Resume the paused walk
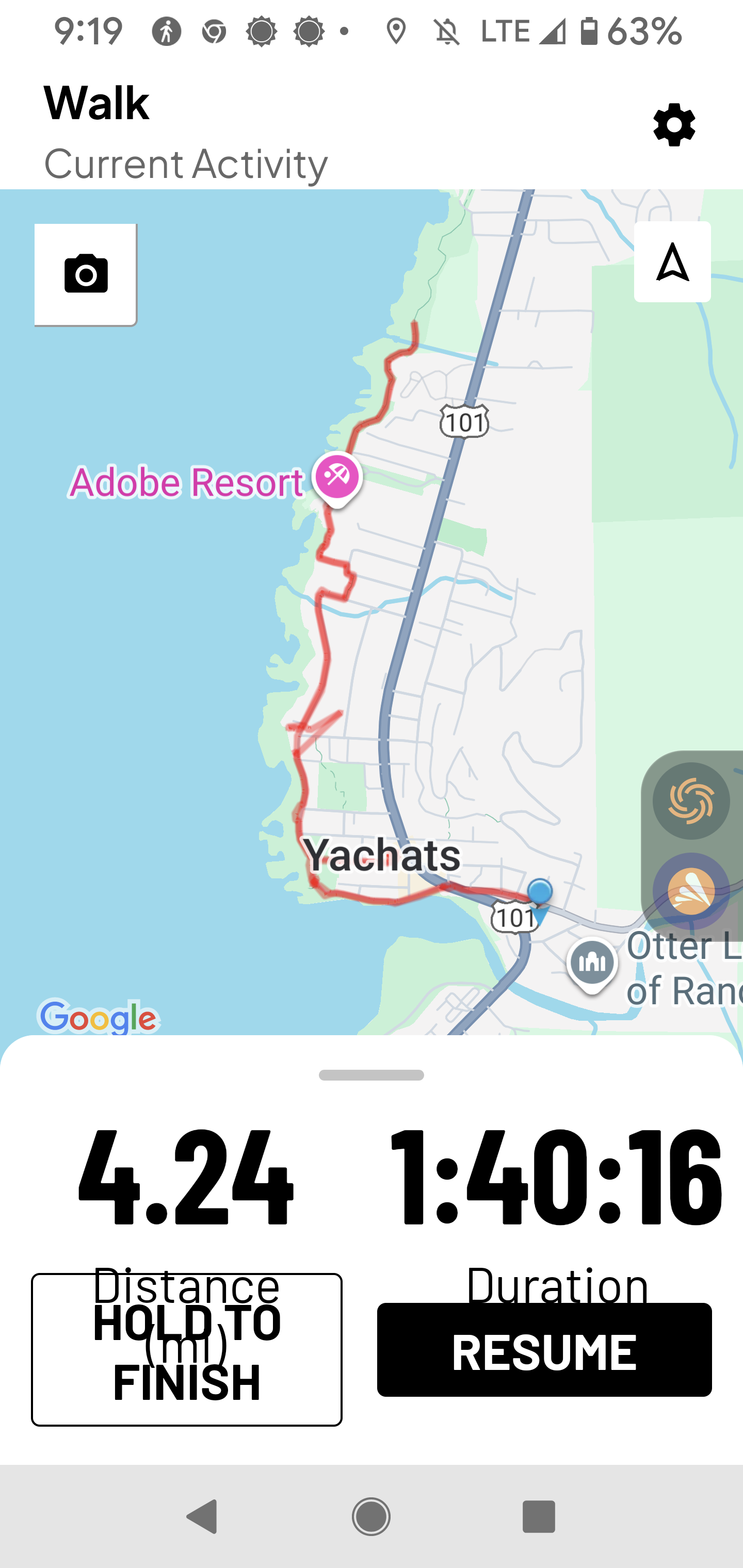The height and width of the screenshot is (1568, 743). pos(544,1350)
